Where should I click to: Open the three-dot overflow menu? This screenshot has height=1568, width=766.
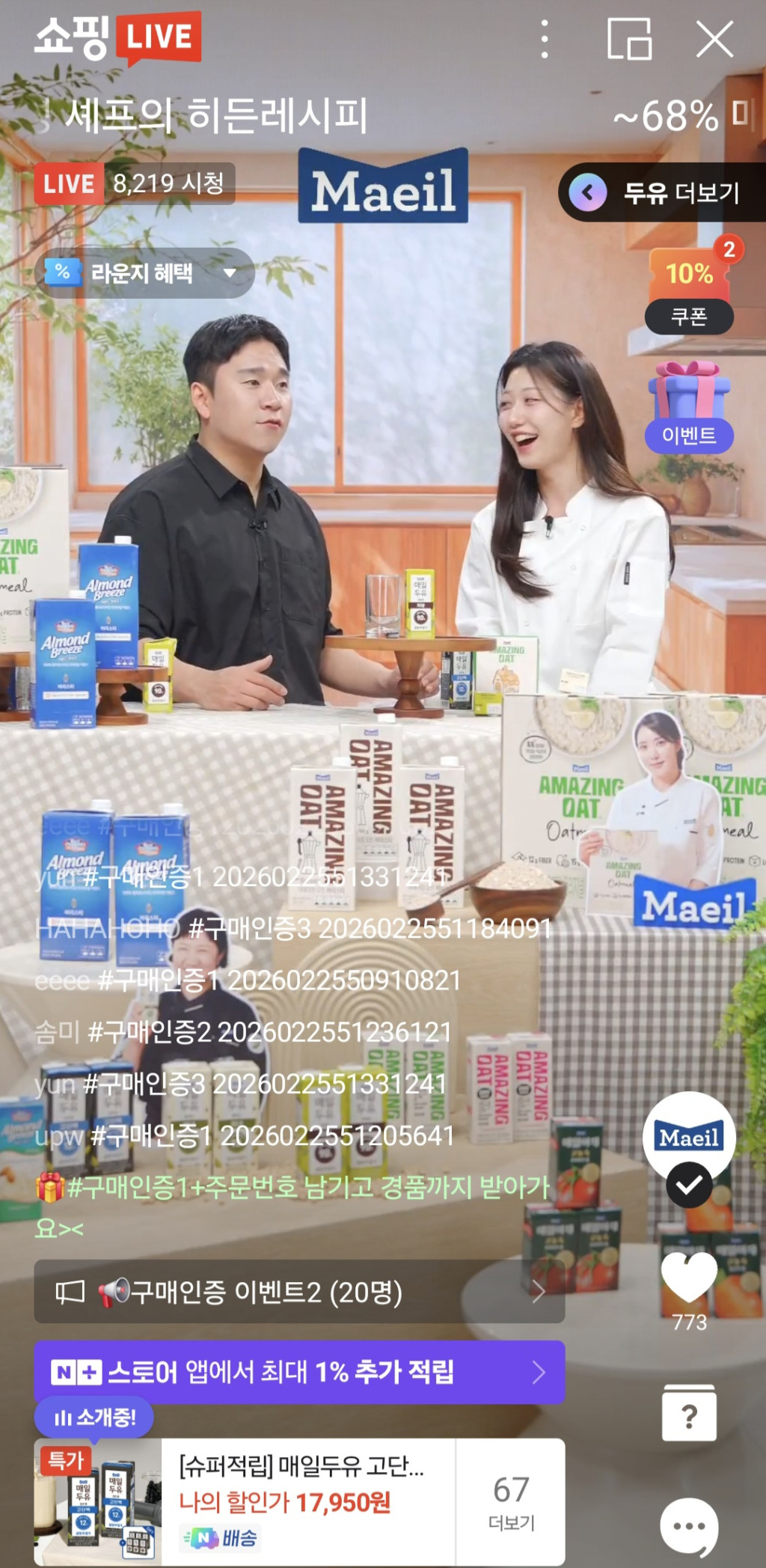[545, 39]
